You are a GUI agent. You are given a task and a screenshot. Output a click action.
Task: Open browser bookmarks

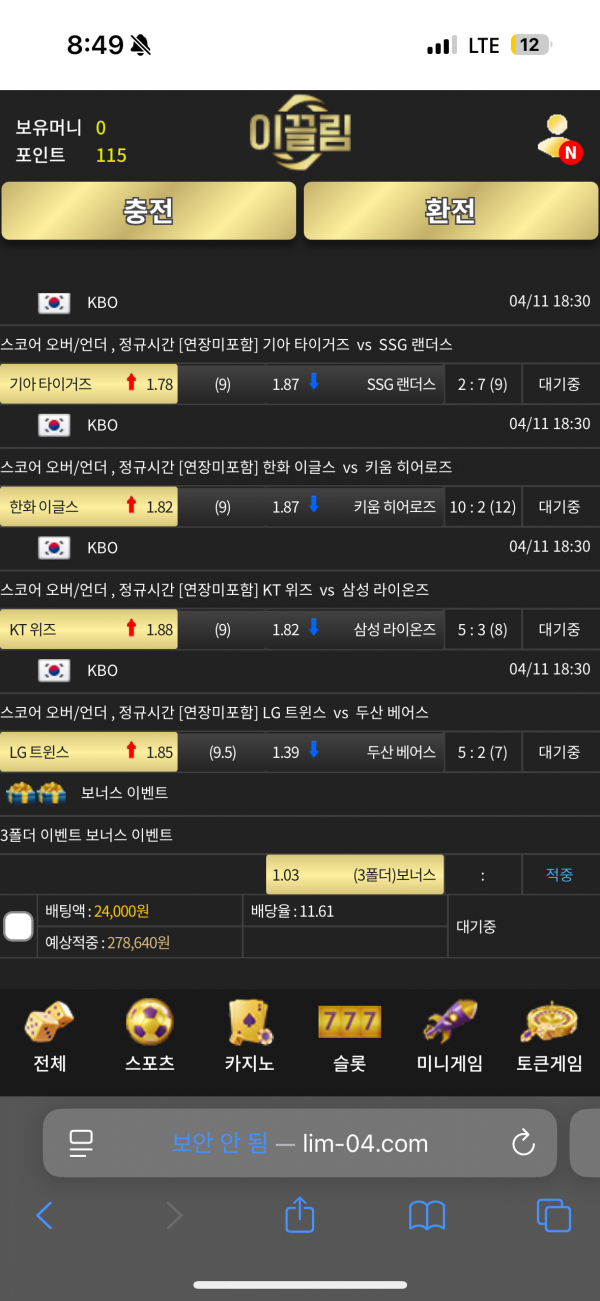(427, 1215)
